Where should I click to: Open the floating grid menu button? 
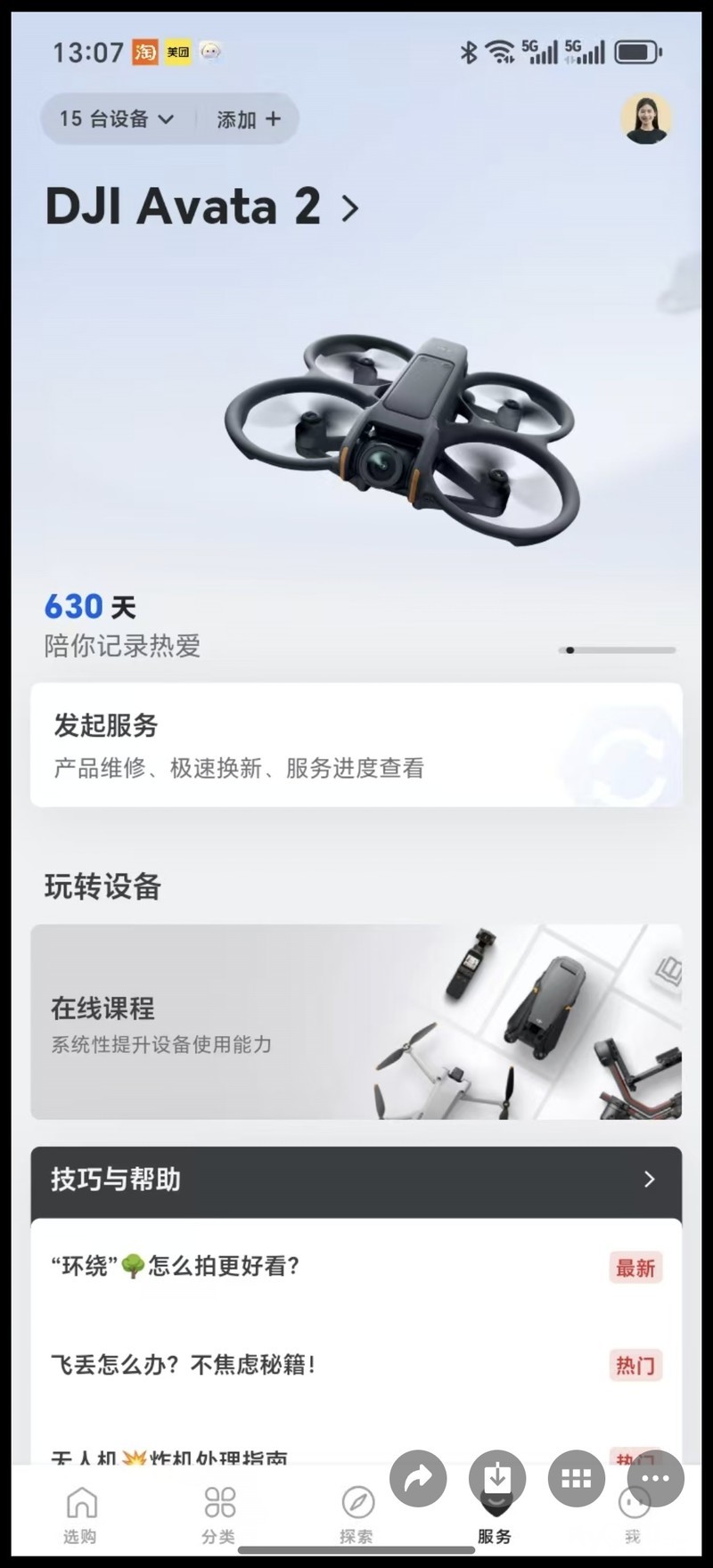(x=576, y=1479)
